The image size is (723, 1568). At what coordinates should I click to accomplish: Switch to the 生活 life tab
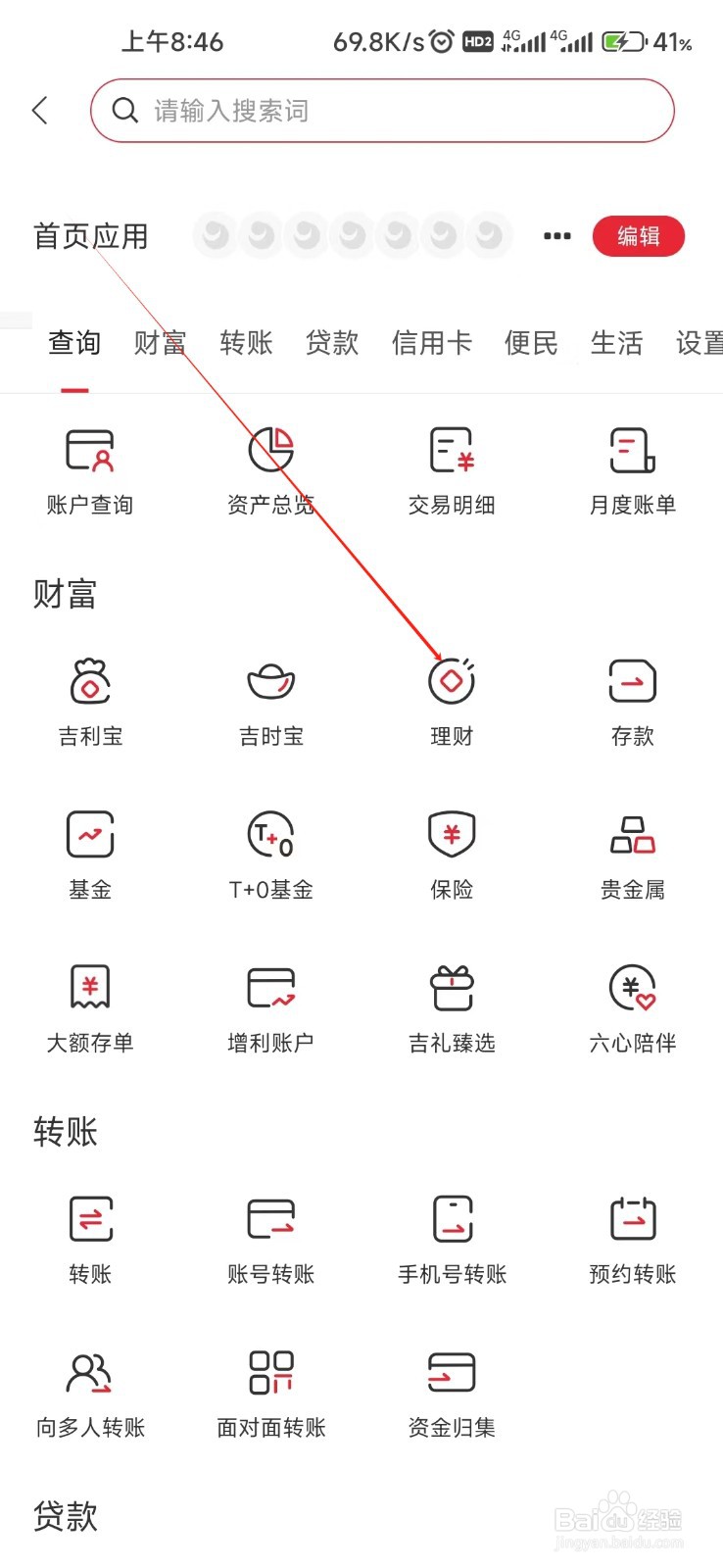point(617,343)
